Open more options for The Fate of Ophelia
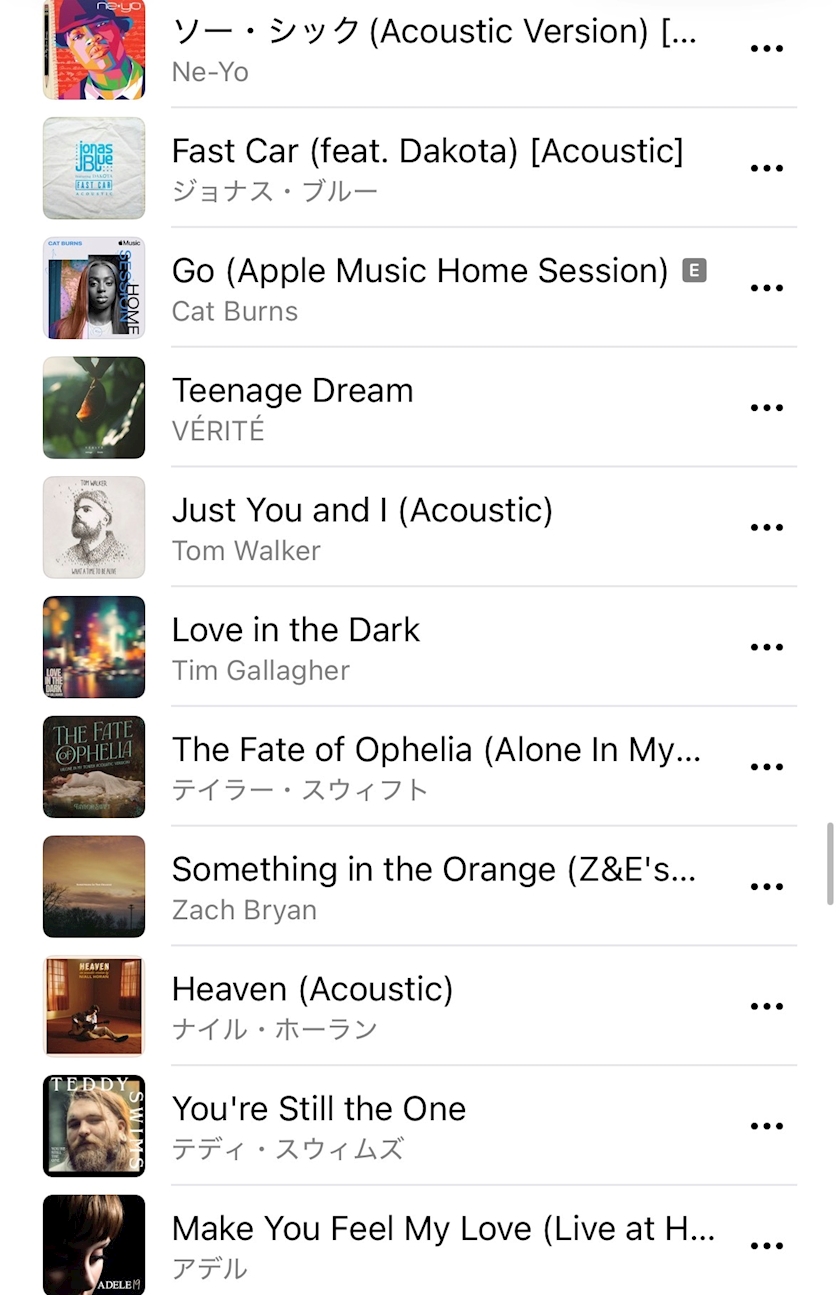The height and width of the screenshot is (1295, 840). tap(766, 767)
